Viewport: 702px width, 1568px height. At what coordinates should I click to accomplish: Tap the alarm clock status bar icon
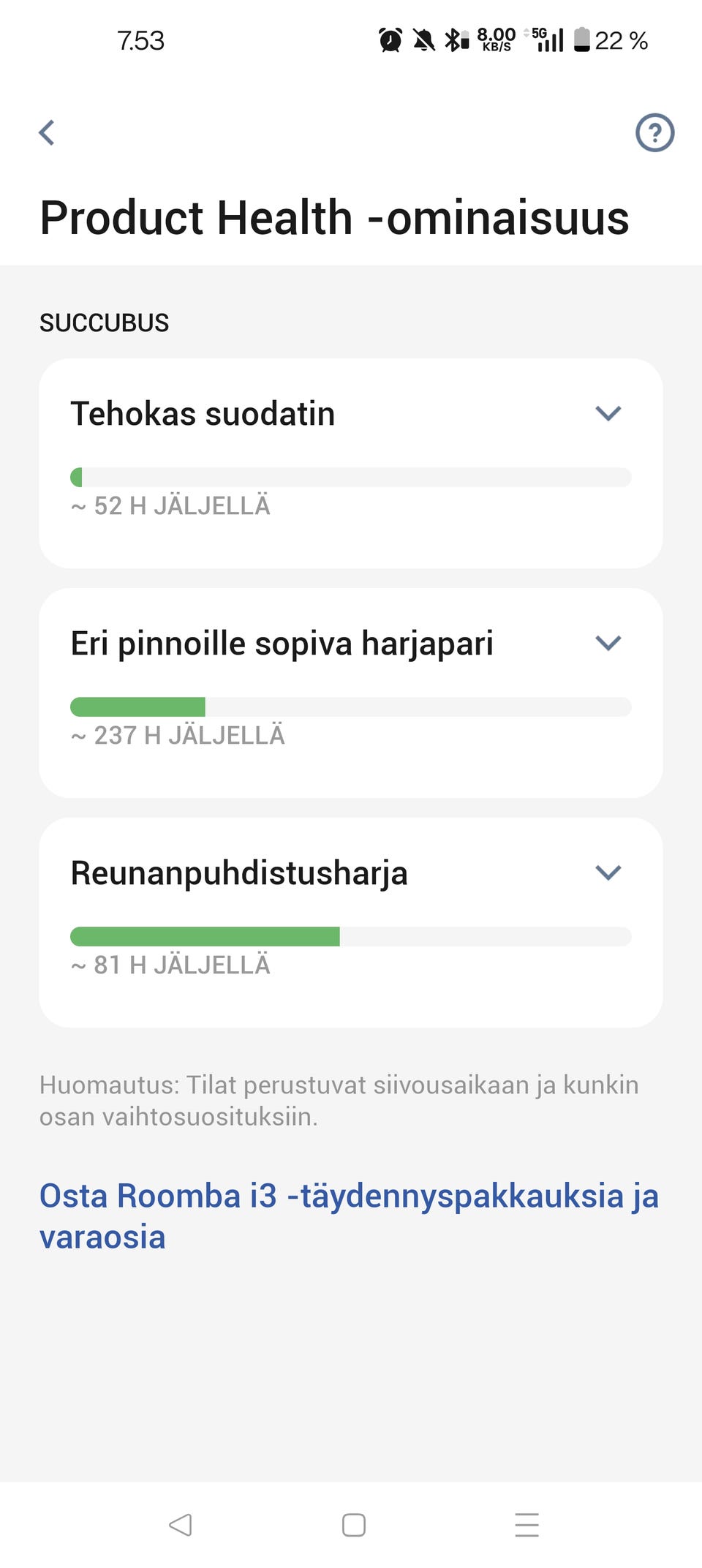(390, 40)
